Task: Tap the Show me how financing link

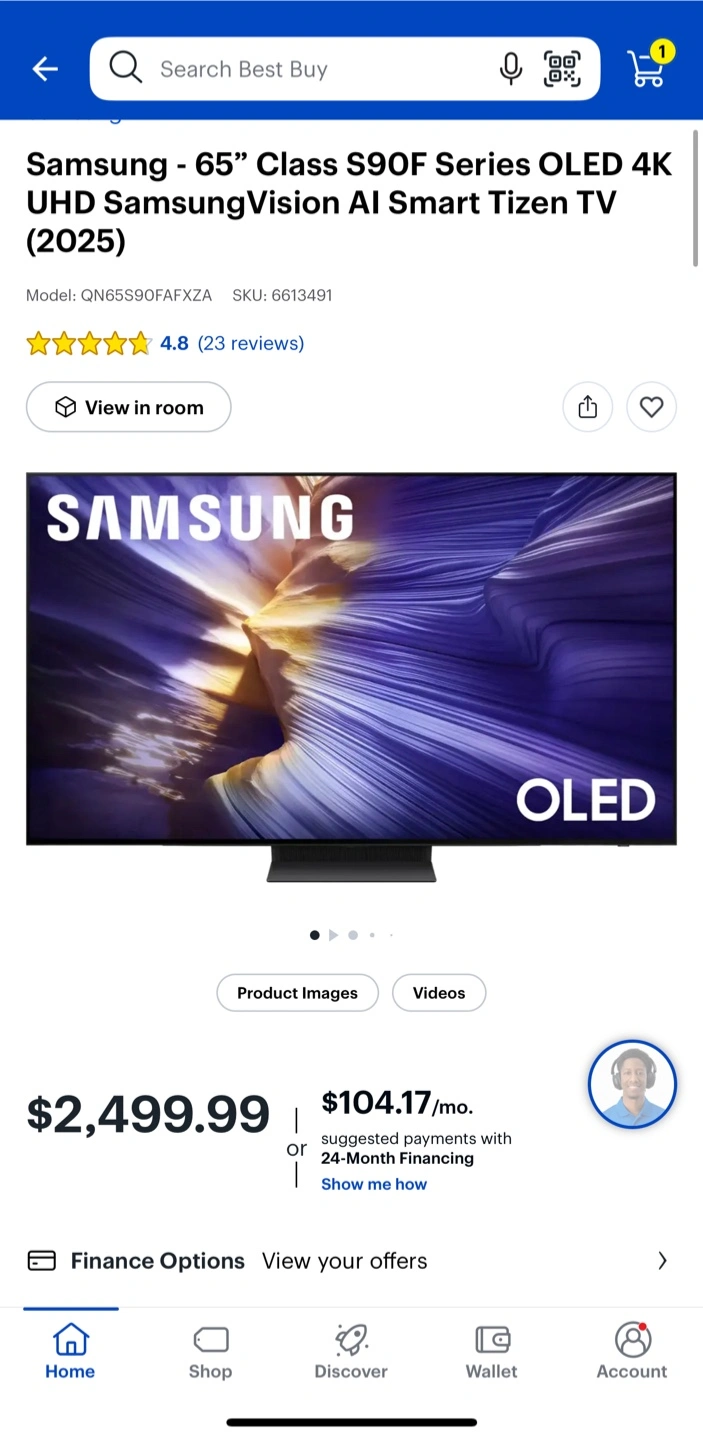Action: [374, 1184]
